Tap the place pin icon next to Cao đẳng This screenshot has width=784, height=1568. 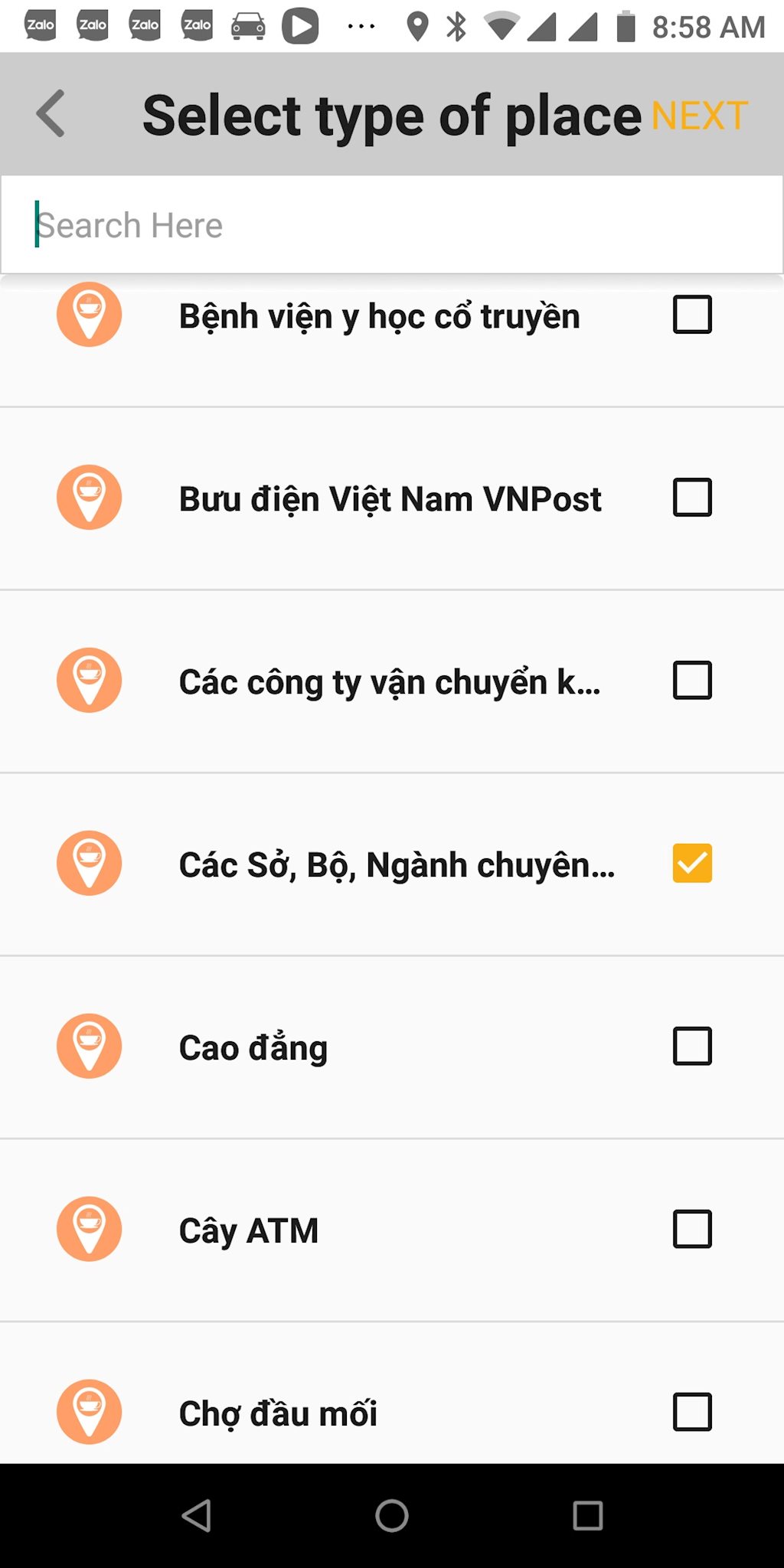point(88,1046)
